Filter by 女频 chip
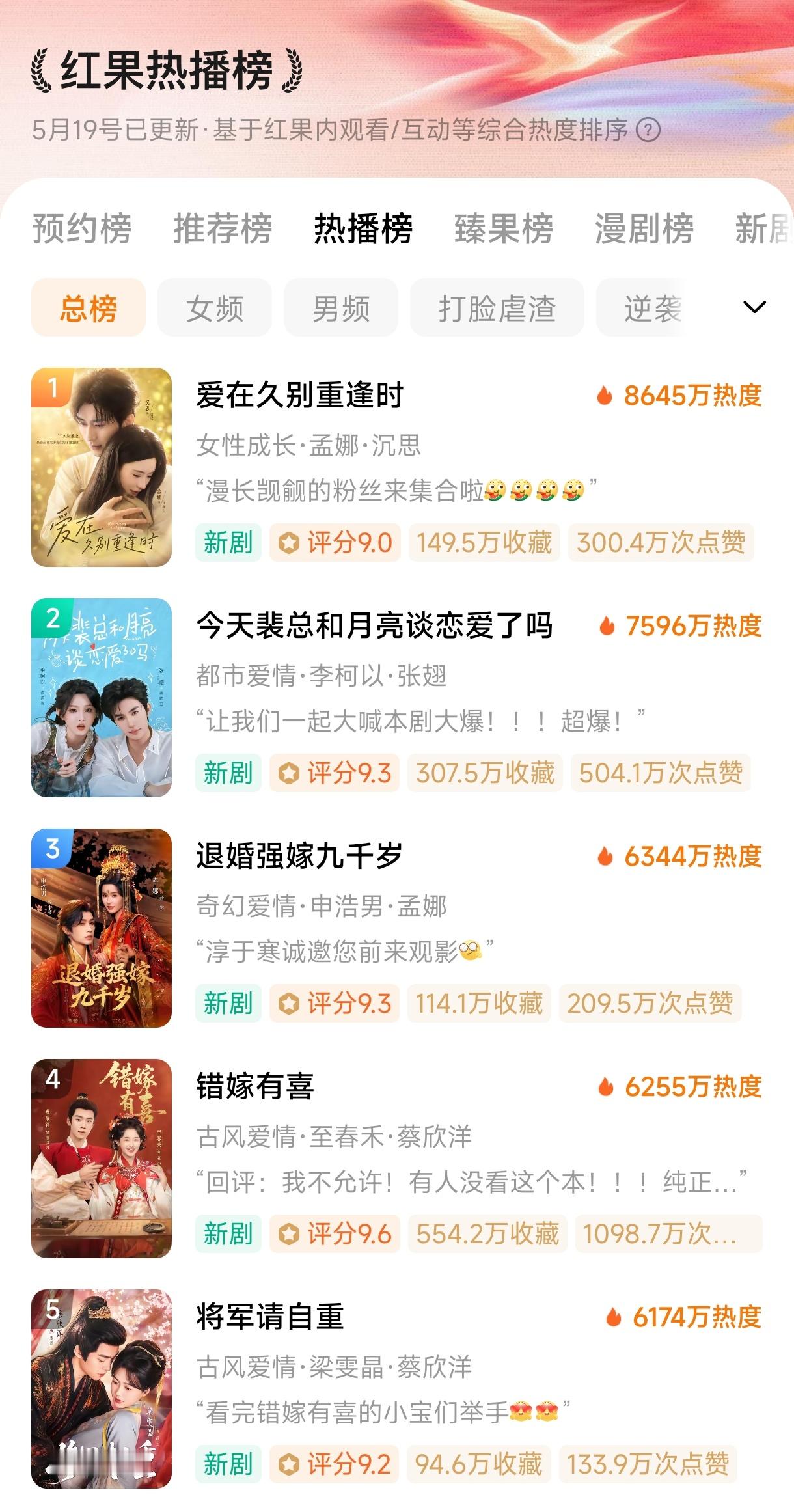The width and height of the screenshot is (794, 1512). click(x=215, y=307)
